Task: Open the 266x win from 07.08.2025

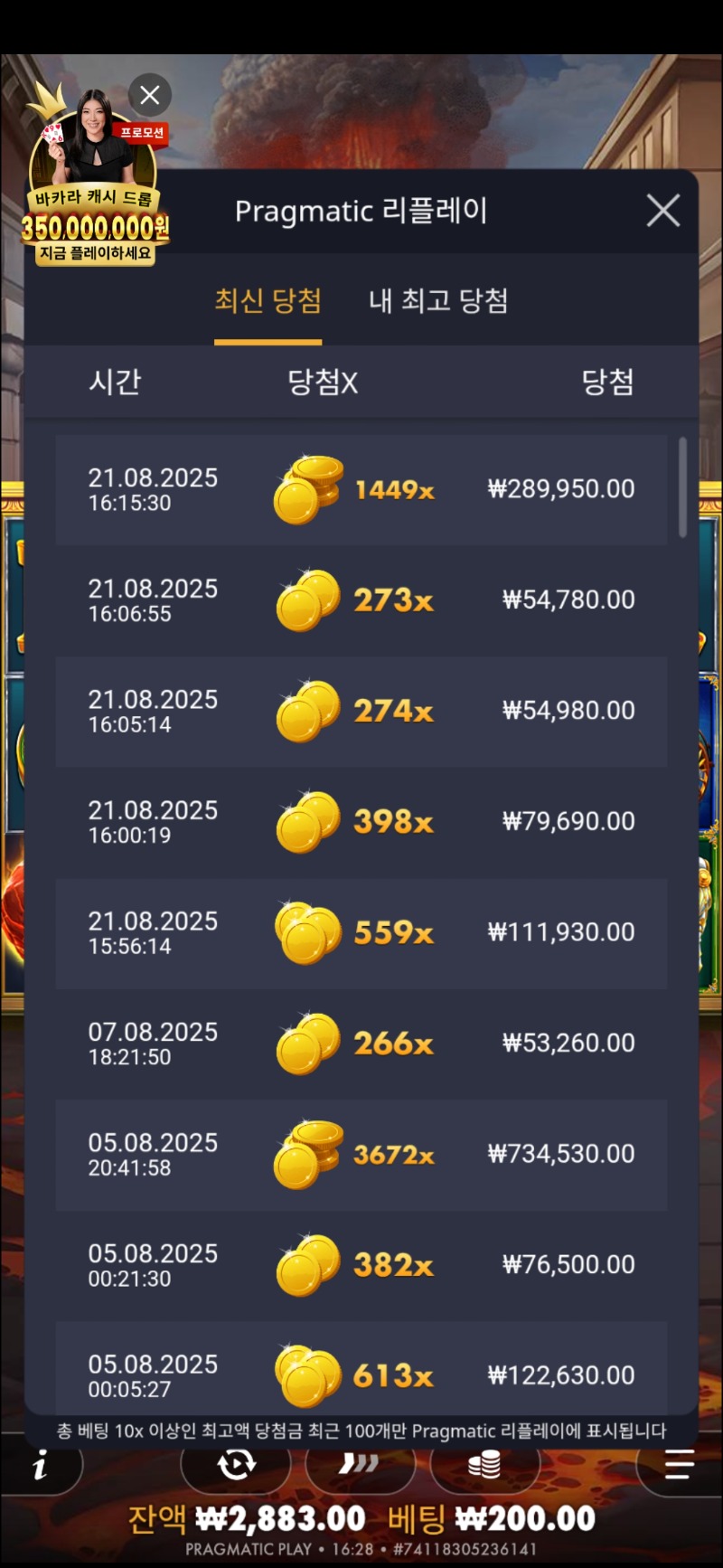Action: pos(361,1044)
